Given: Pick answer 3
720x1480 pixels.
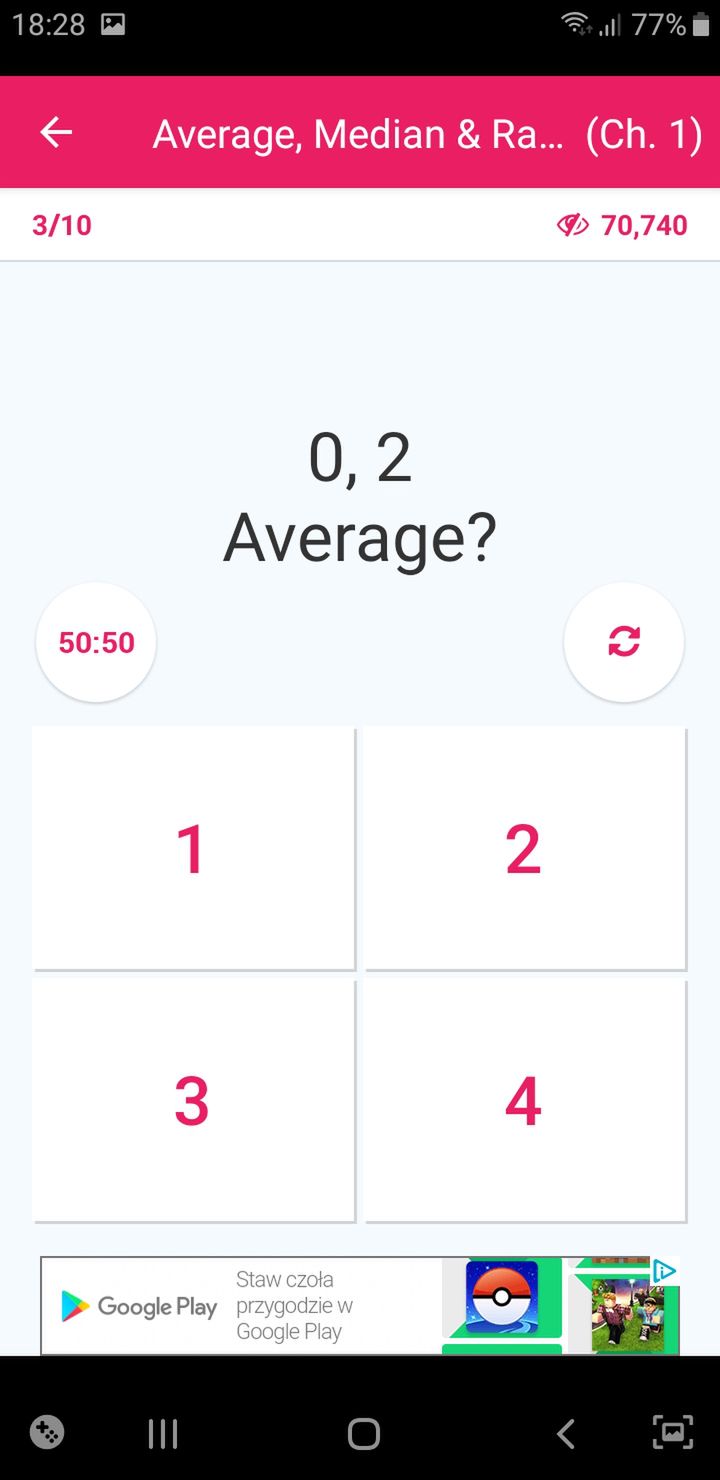Looking at the screenshot, I should pos(194,1101).
